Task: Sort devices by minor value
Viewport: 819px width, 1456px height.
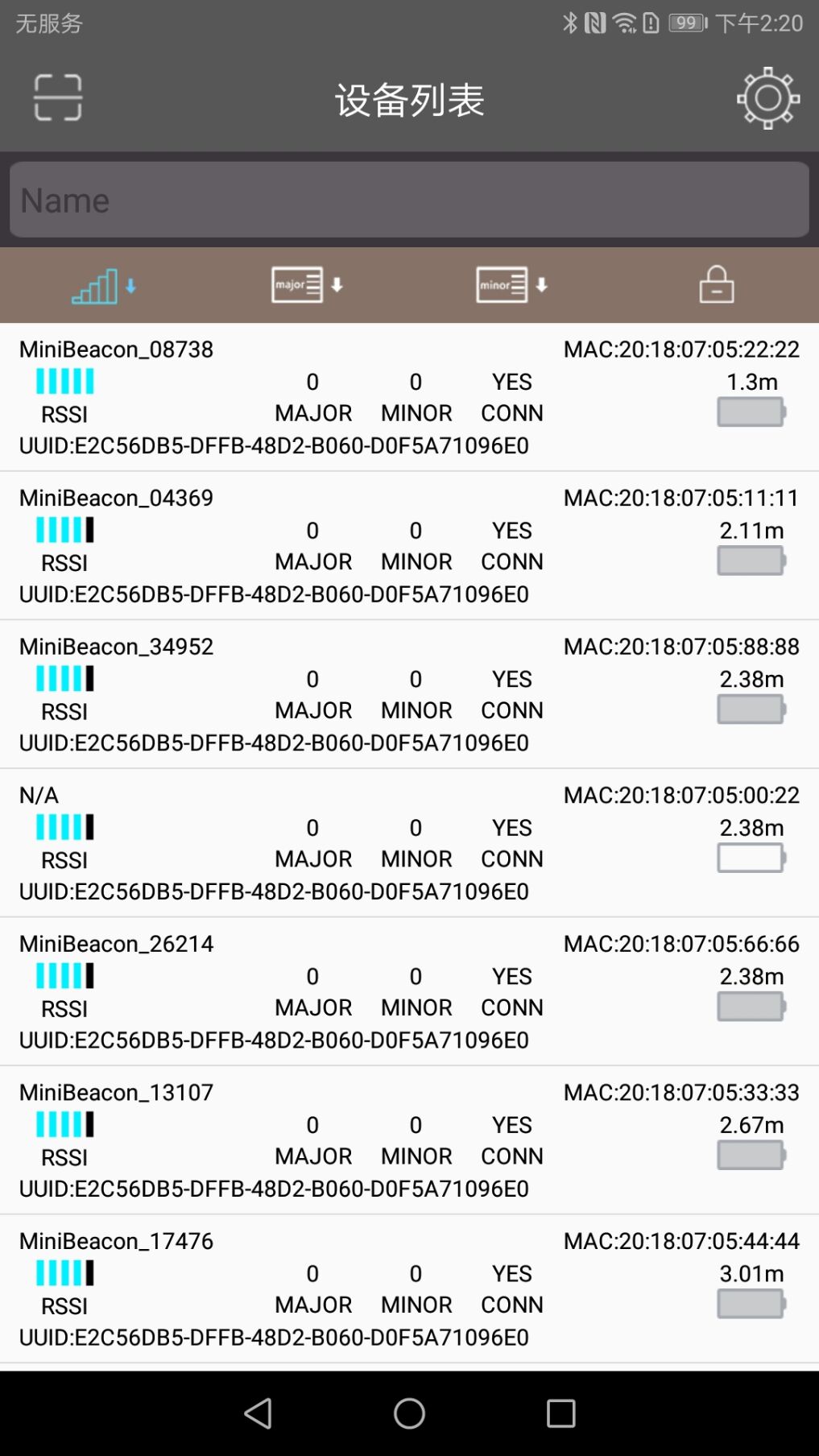Action: [x=512, y=285]
